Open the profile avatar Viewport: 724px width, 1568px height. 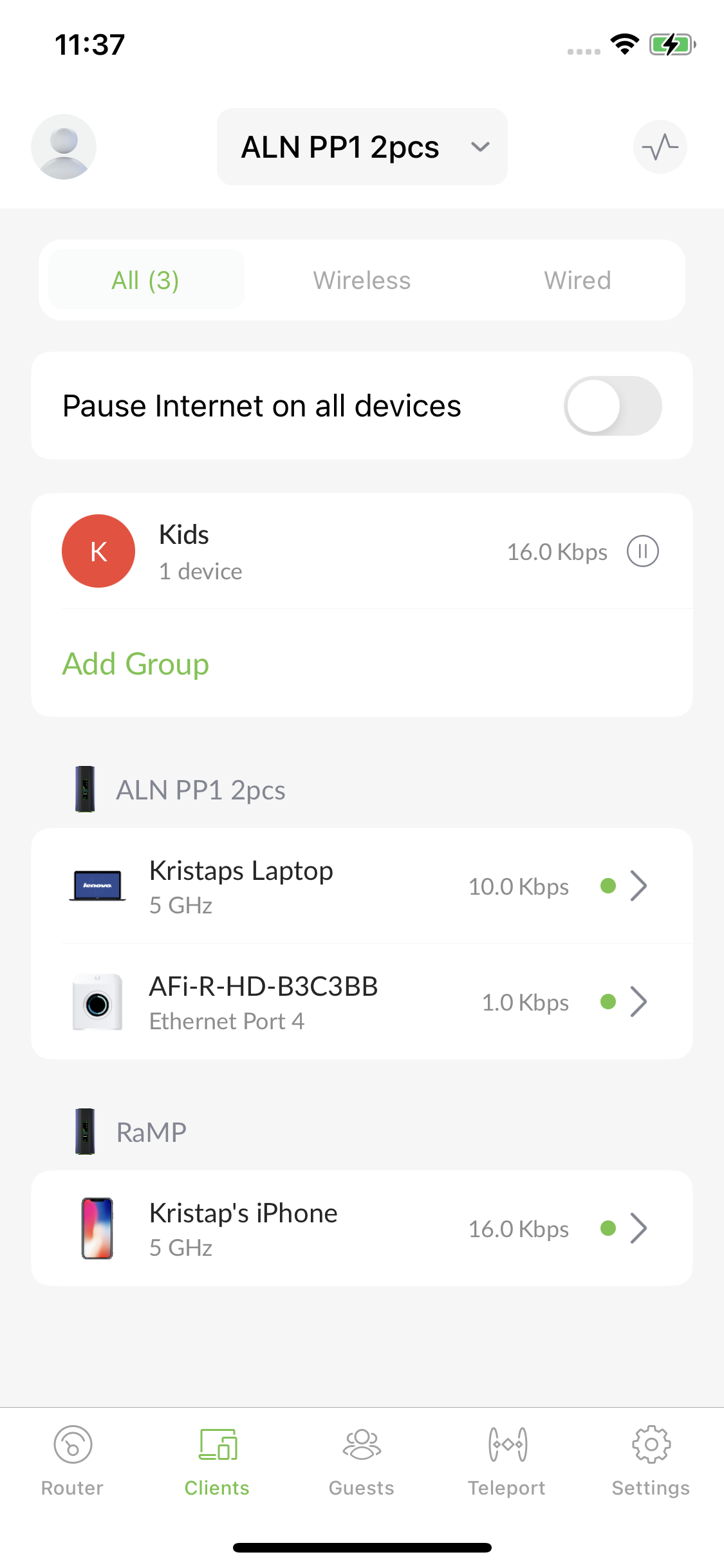pos(64,147)
